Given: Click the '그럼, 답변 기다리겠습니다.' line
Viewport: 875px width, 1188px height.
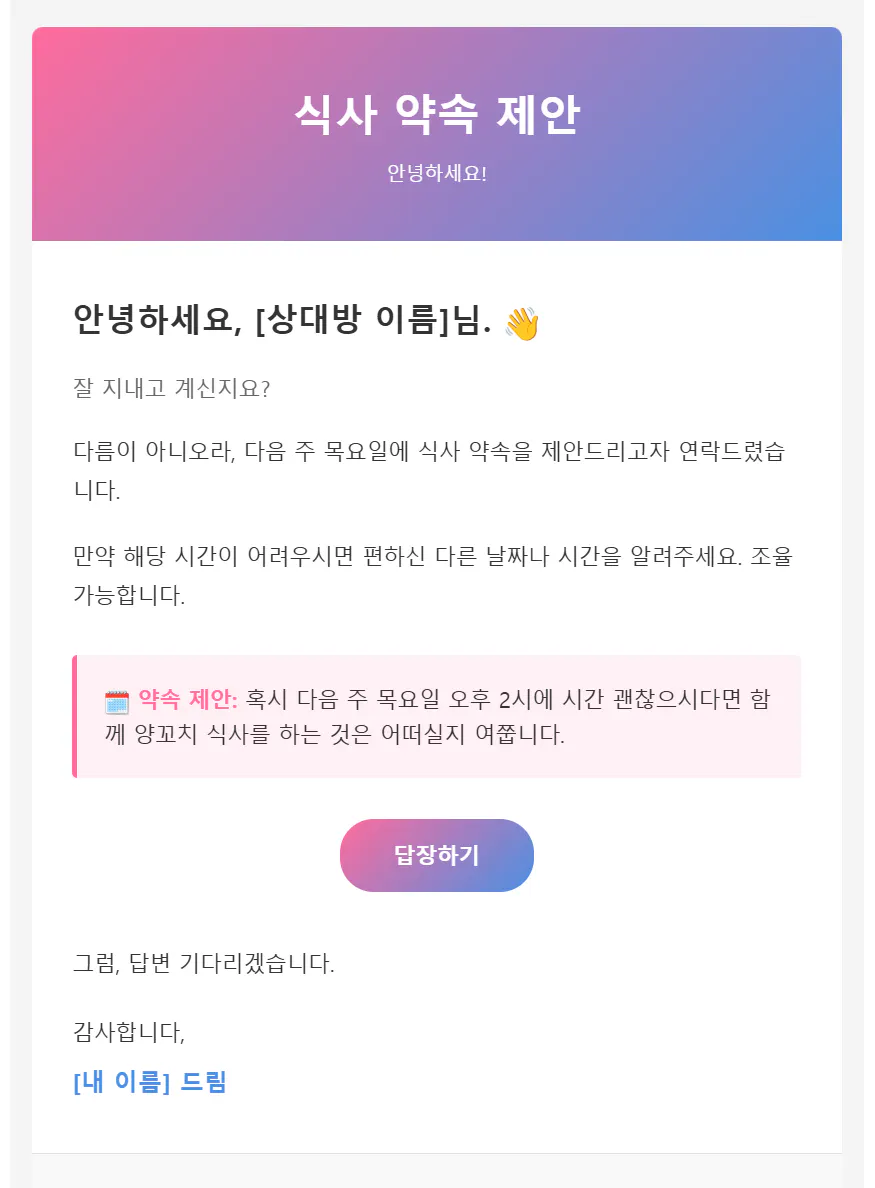Looking at the screenshot, I should tap(207, 960).
